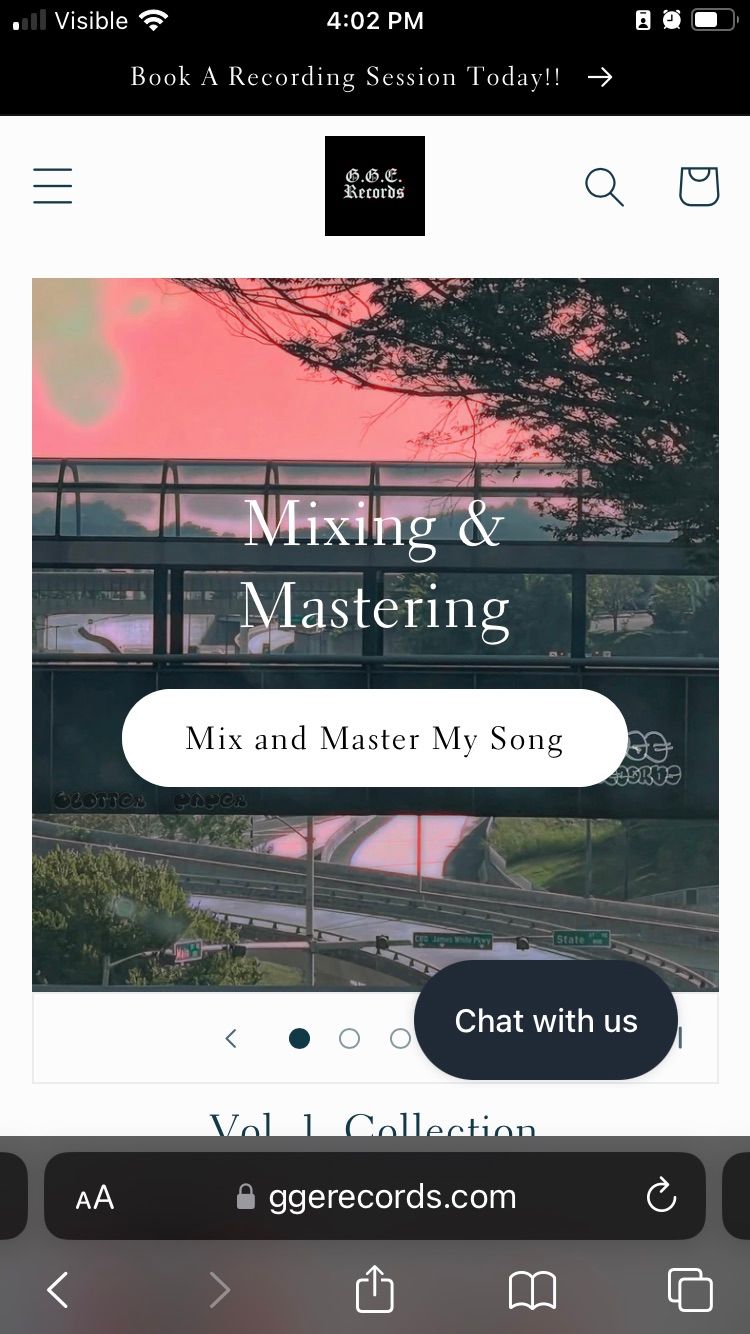Open the hamburger navigation menu

[52, 186]
